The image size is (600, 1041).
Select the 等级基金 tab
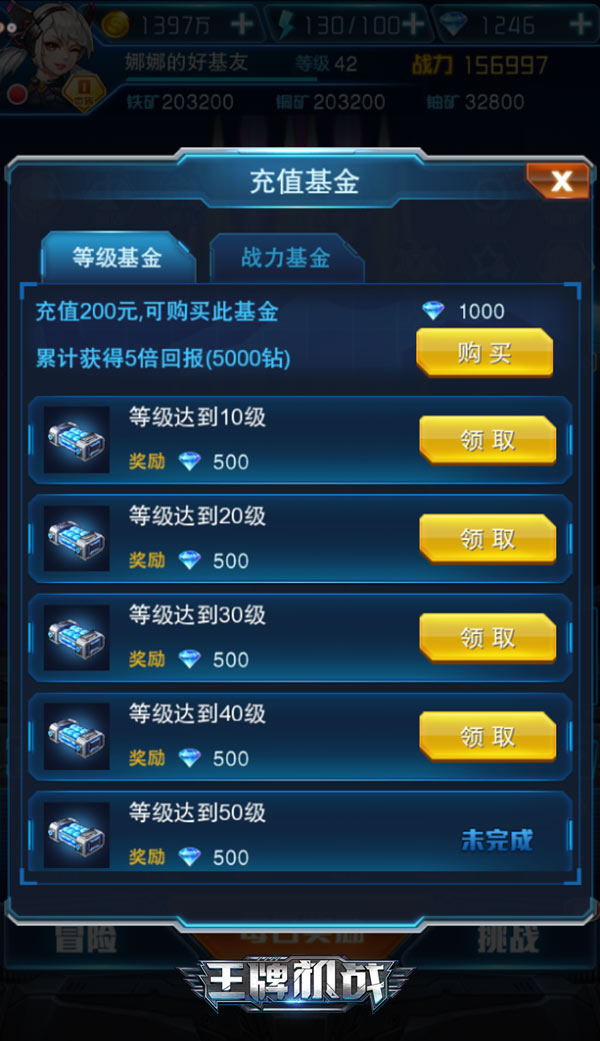point(117,258)
